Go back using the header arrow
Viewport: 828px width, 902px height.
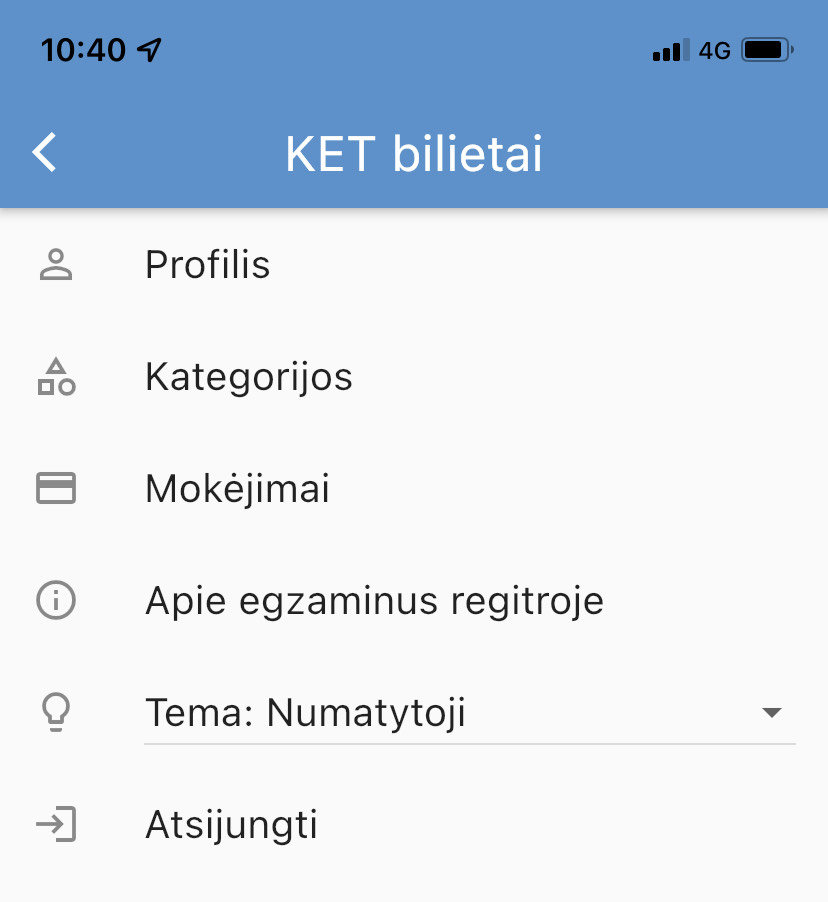[x=45, y=153]
